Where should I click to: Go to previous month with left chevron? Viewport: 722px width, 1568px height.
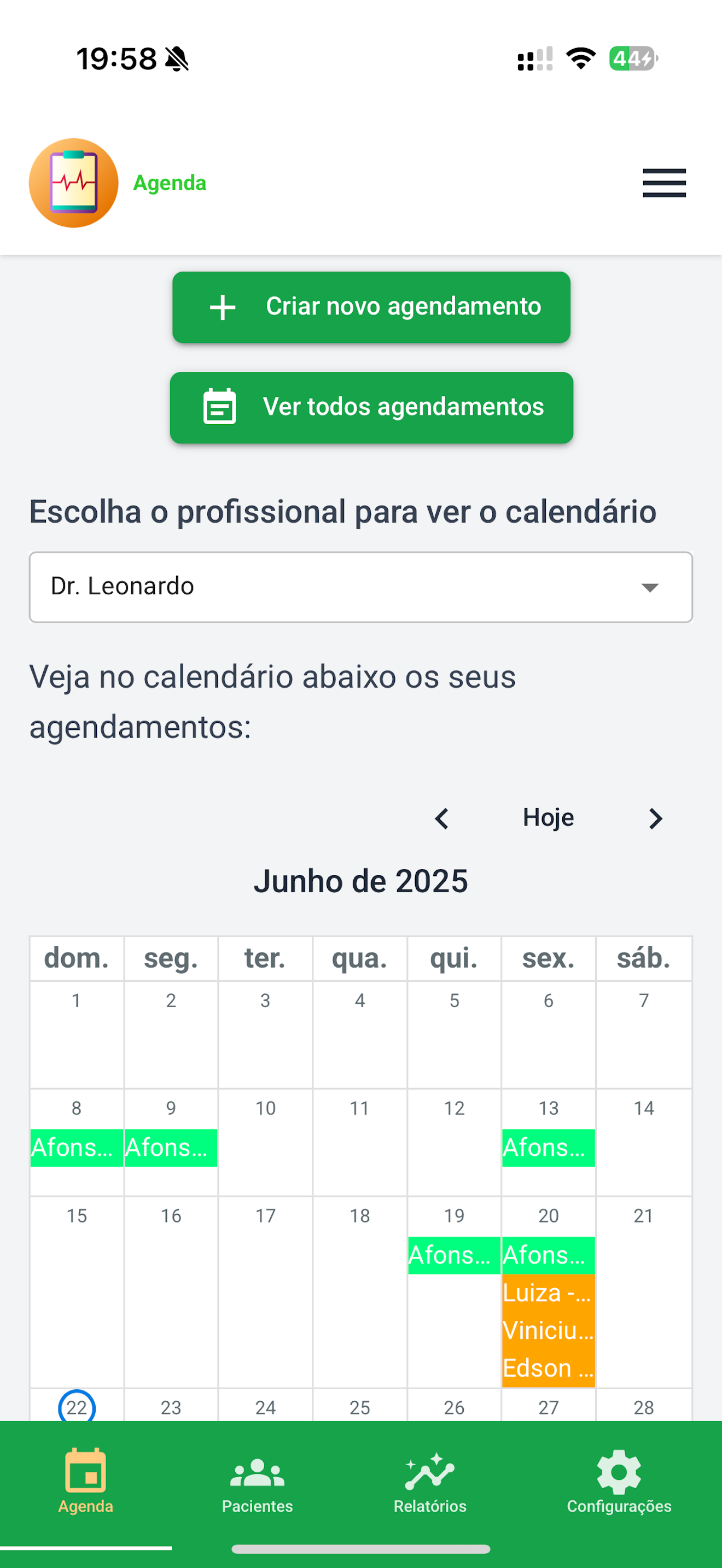(442, 818)
